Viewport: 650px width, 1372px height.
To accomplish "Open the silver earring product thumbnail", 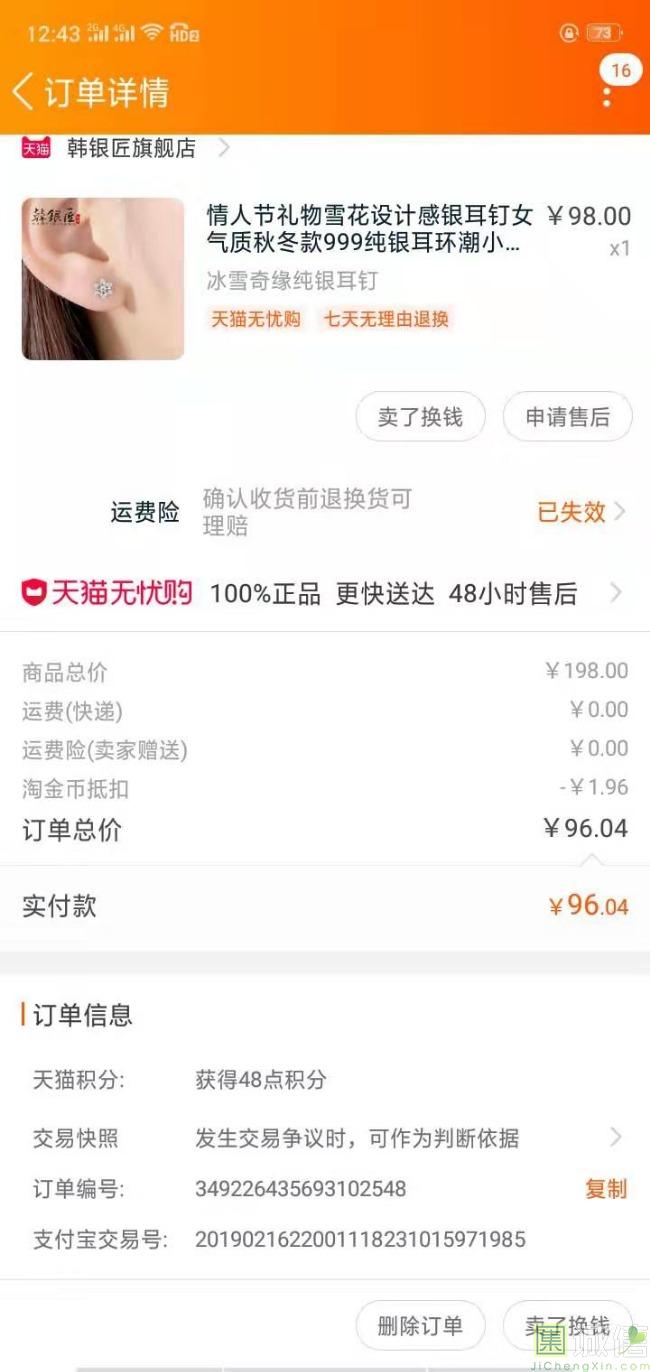I will pos(103,279).
